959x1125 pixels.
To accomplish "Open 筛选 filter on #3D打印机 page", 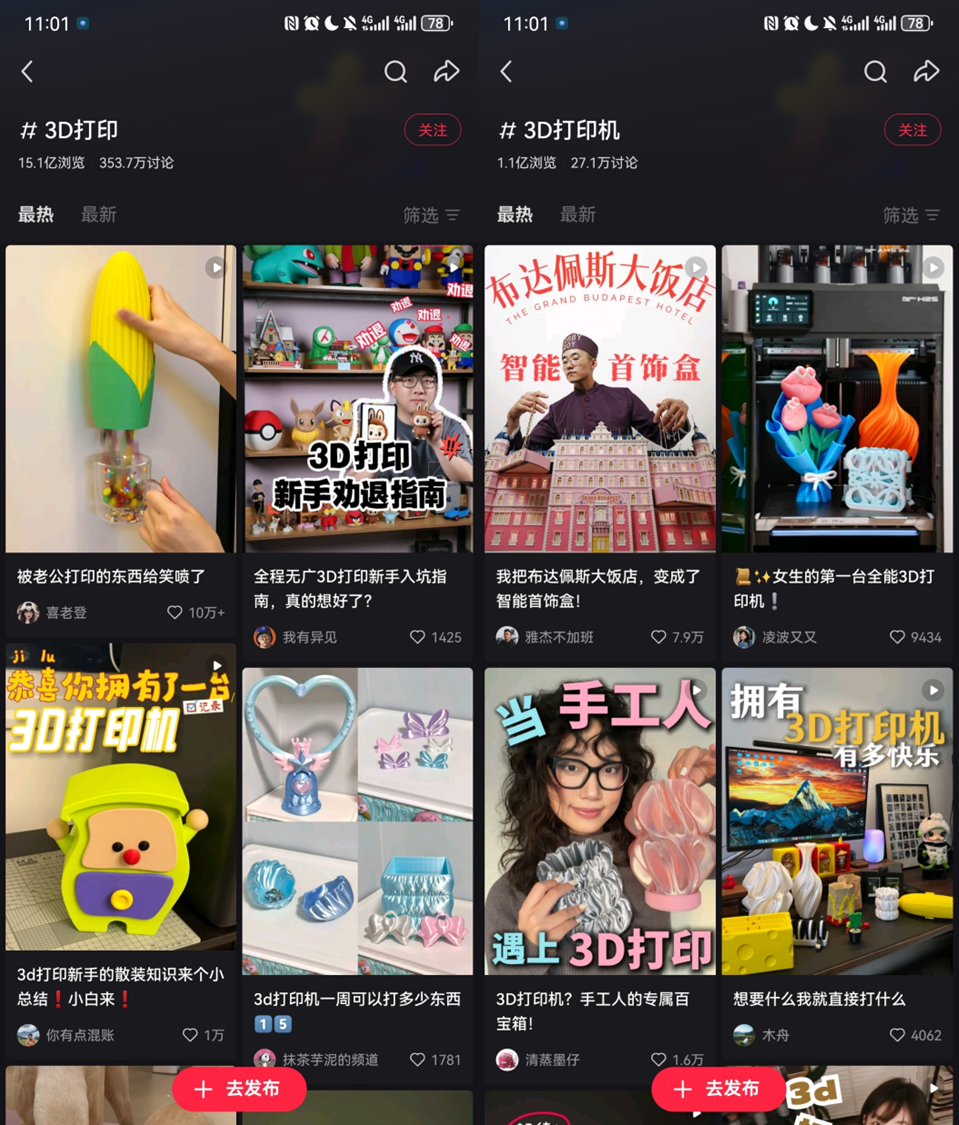I will coord(911,215).
